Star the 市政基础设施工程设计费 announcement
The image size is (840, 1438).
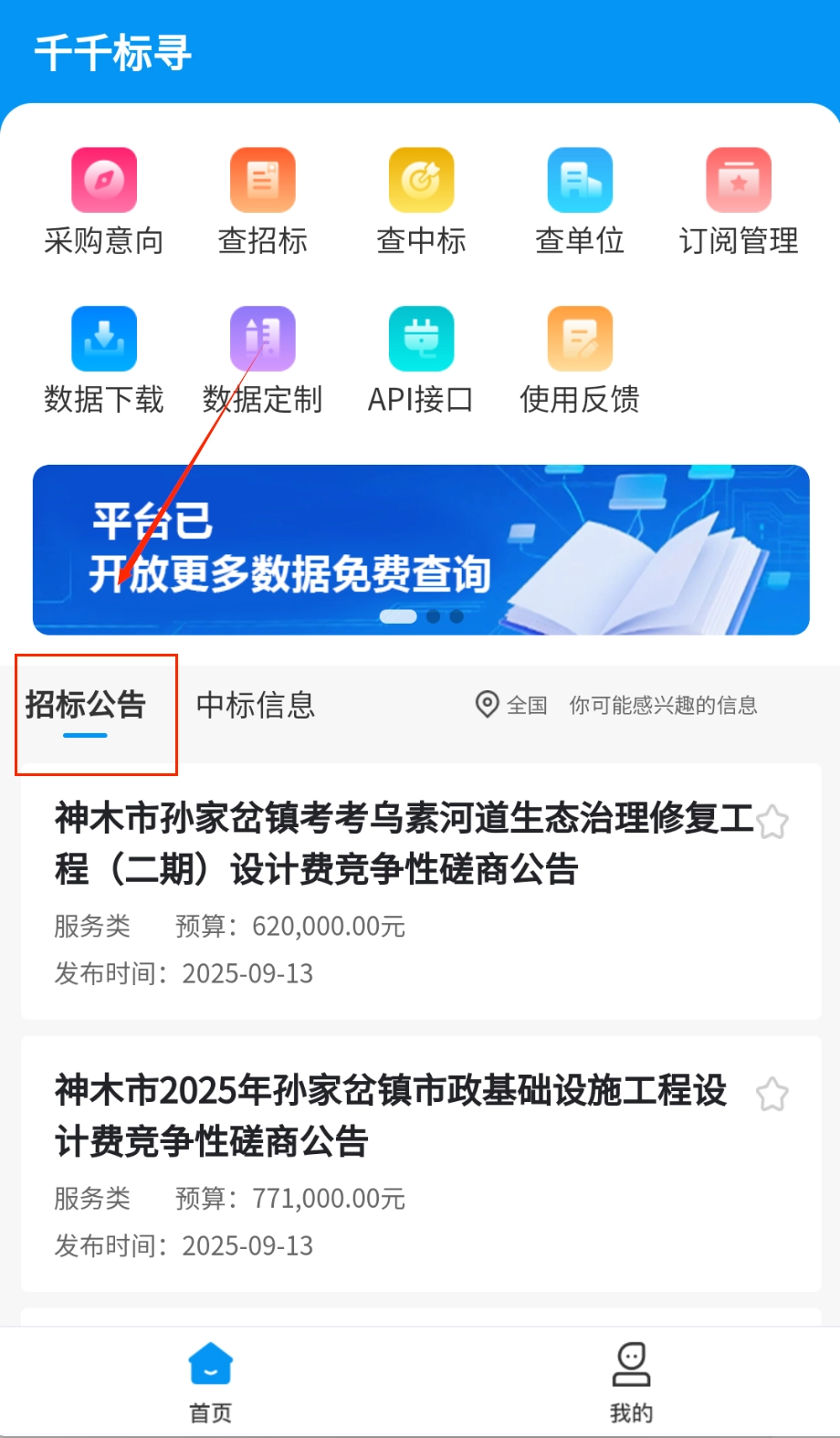point(772,1094)
